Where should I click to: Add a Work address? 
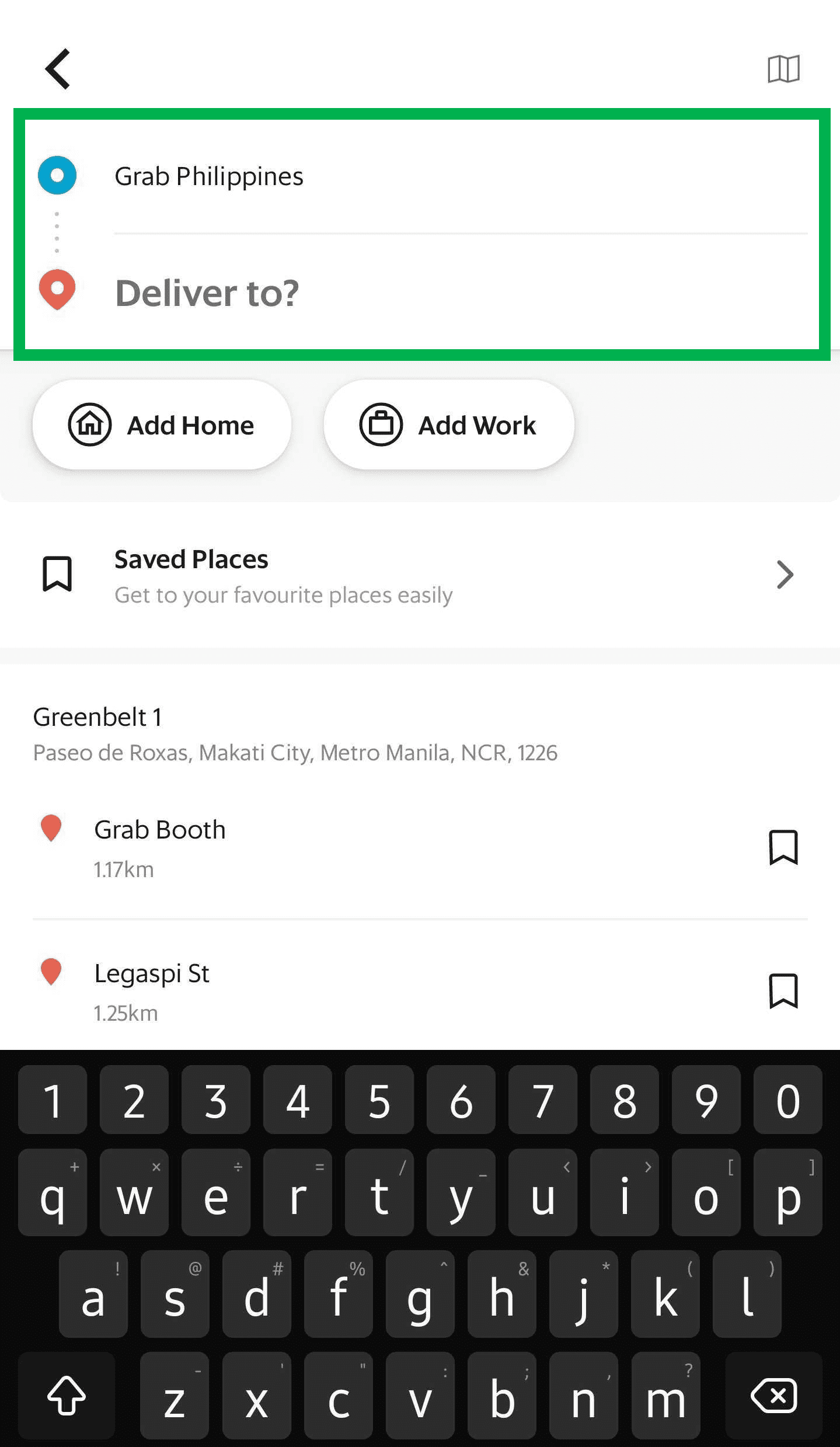[448, 425]
